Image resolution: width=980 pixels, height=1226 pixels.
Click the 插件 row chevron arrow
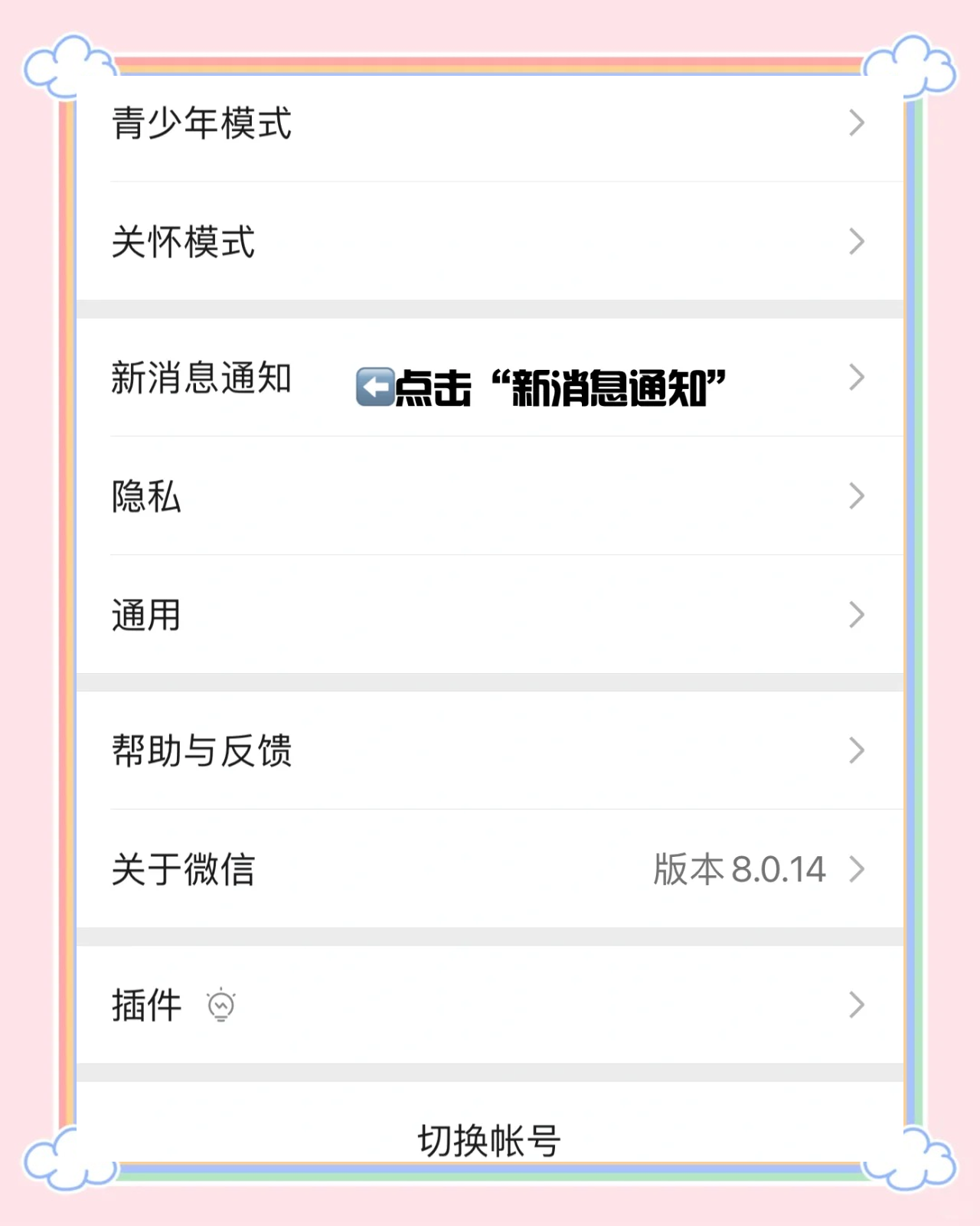click(x=856, y=1004)
